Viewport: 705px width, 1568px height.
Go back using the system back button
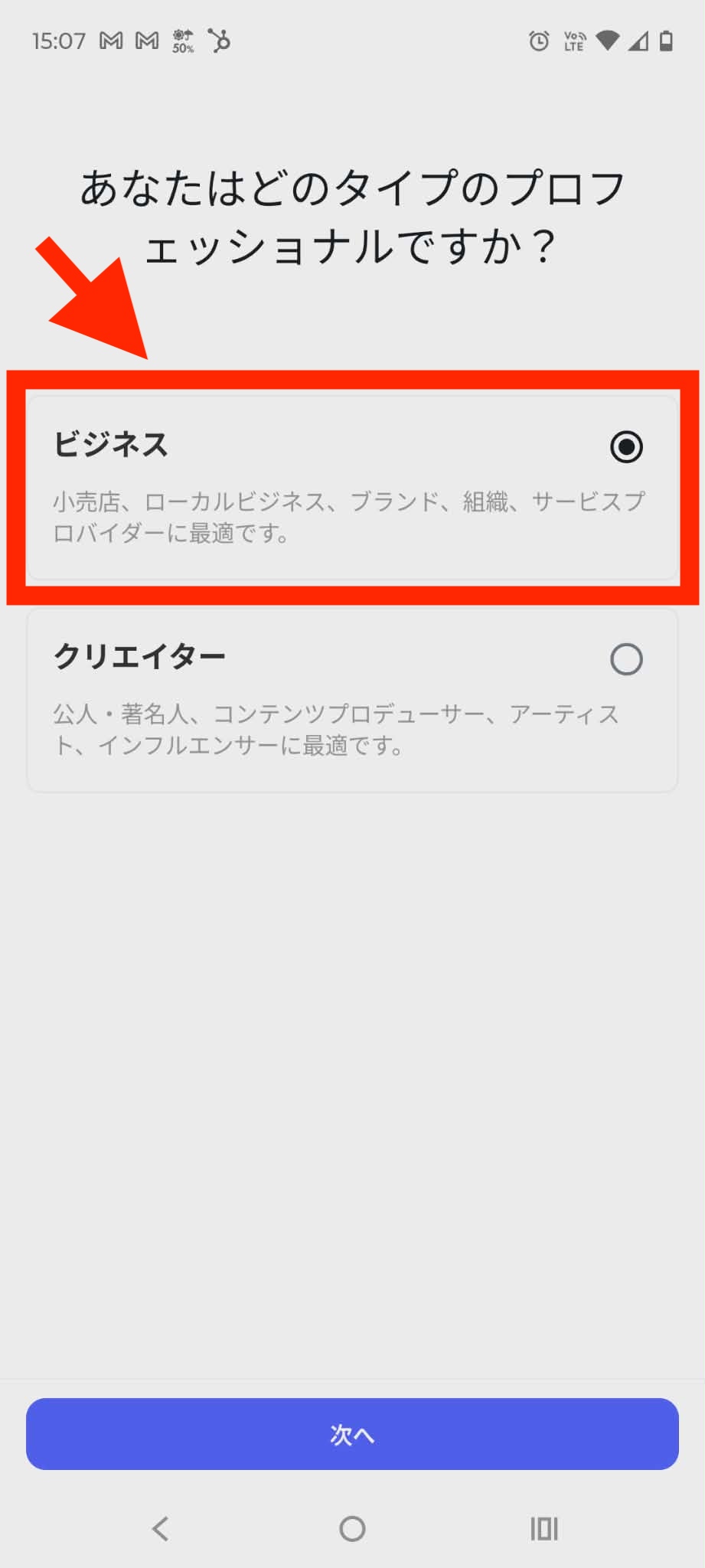(160, 1529)
